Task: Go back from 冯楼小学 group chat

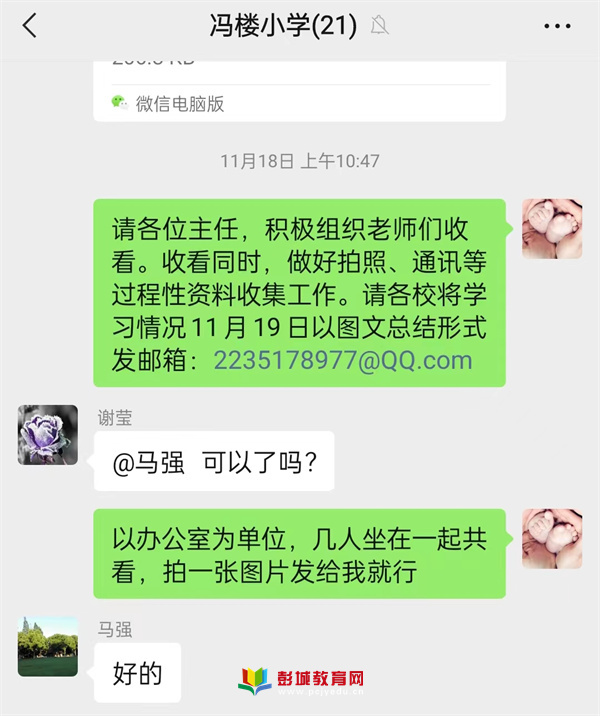Action: tap(29, 27)
